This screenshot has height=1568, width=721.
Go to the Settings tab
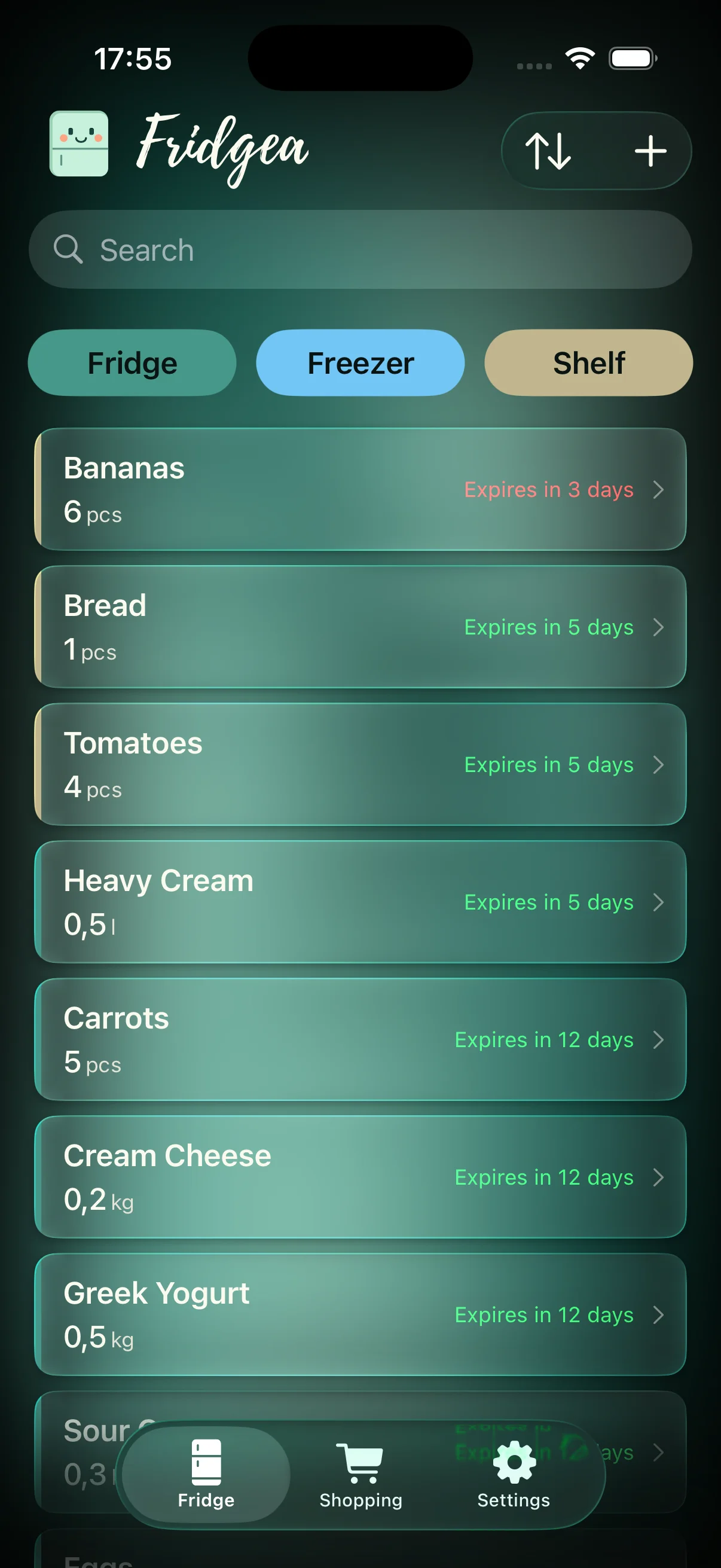coord(514,1474)
